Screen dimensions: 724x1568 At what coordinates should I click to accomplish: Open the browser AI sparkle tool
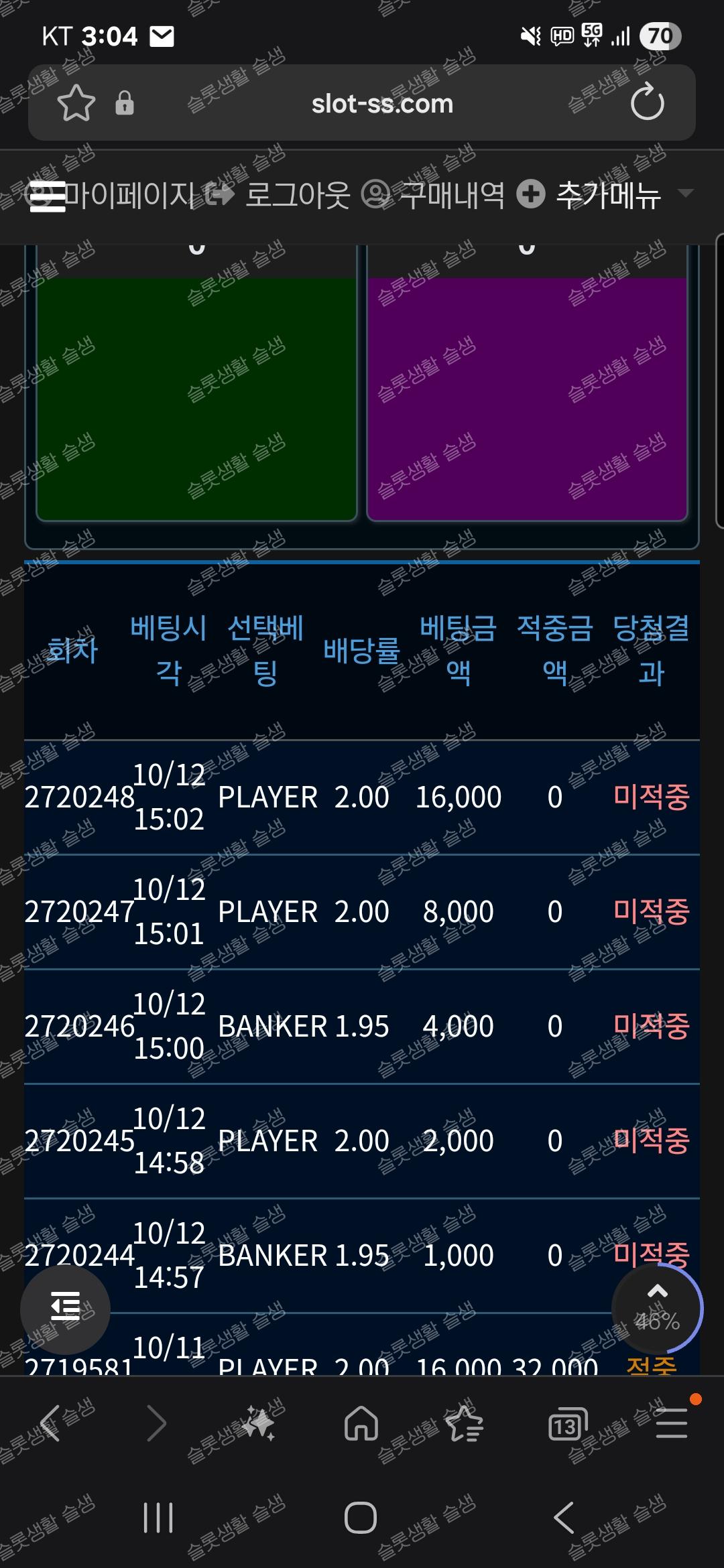(x=258, y=1423)
